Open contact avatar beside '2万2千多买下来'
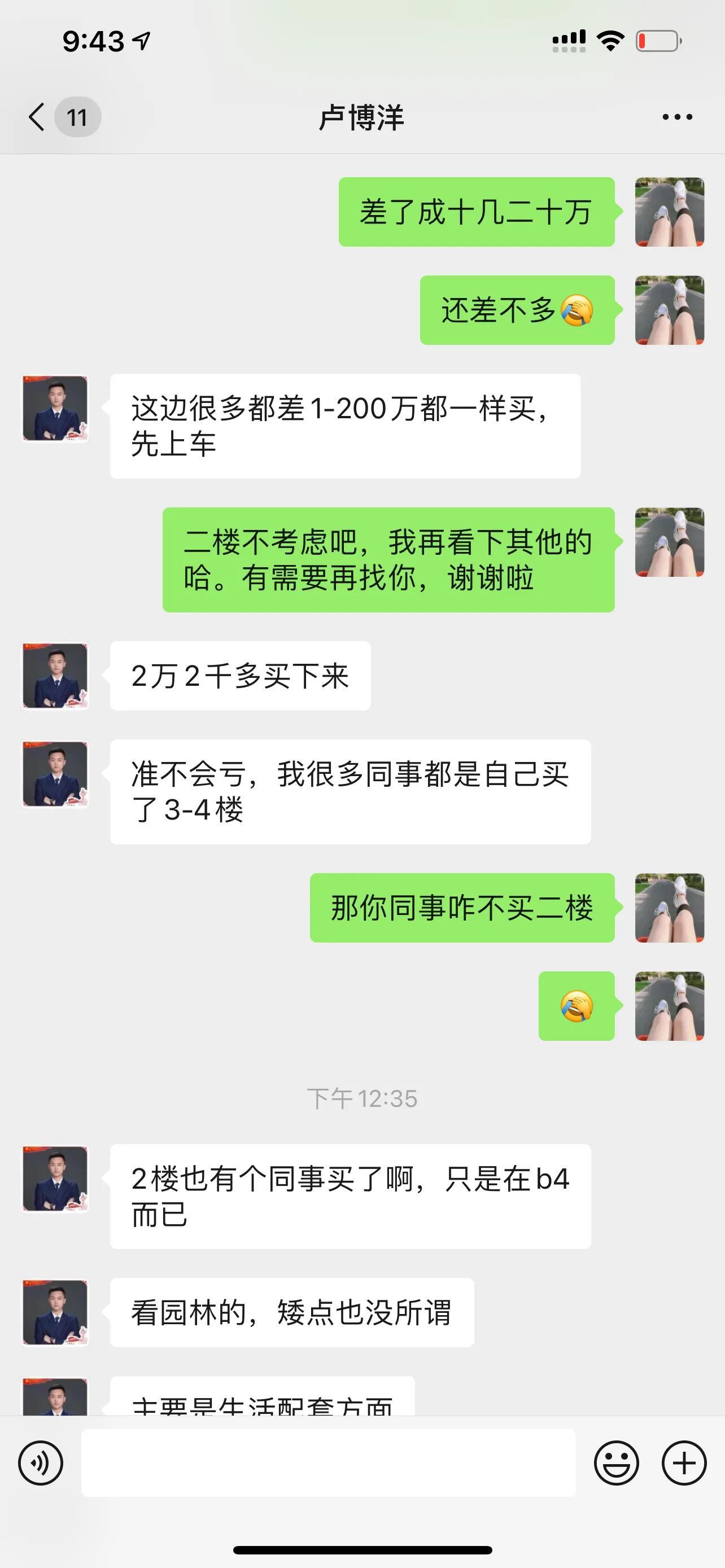 click(x=55, y=676)
